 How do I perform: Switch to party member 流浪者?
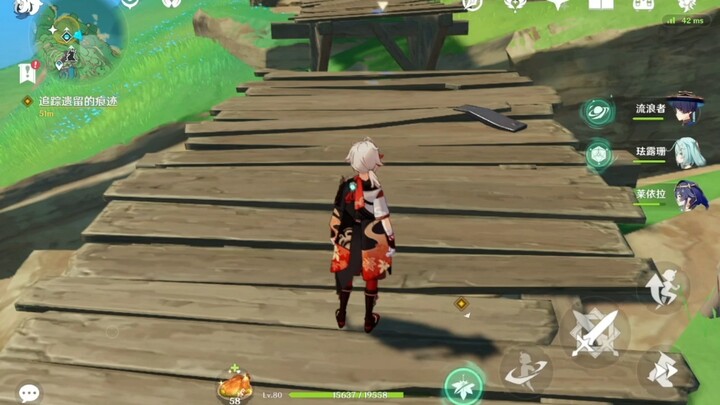pos(683,110)
